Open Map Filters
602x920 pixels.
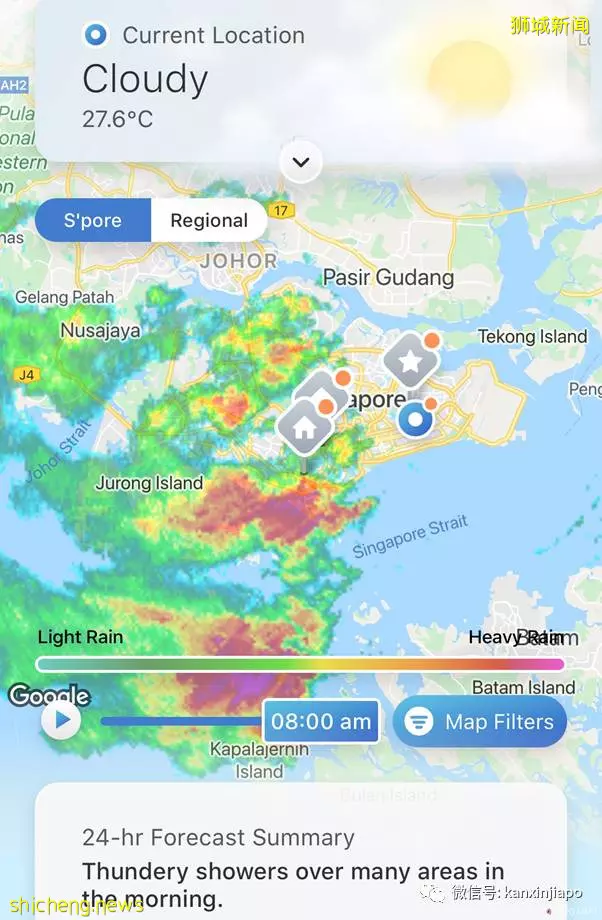480,721
